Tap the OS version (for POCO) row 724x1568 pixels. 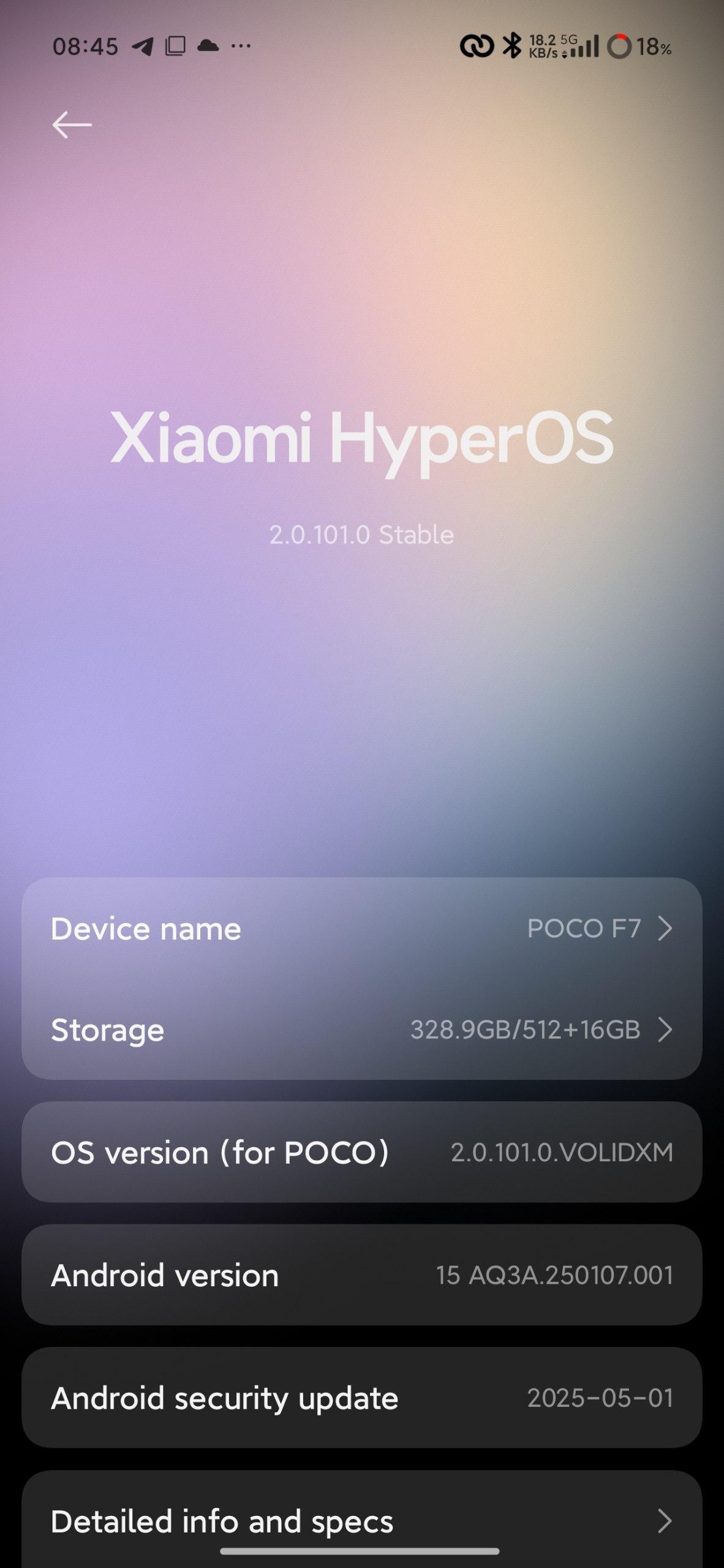(x=361, y=1152)
